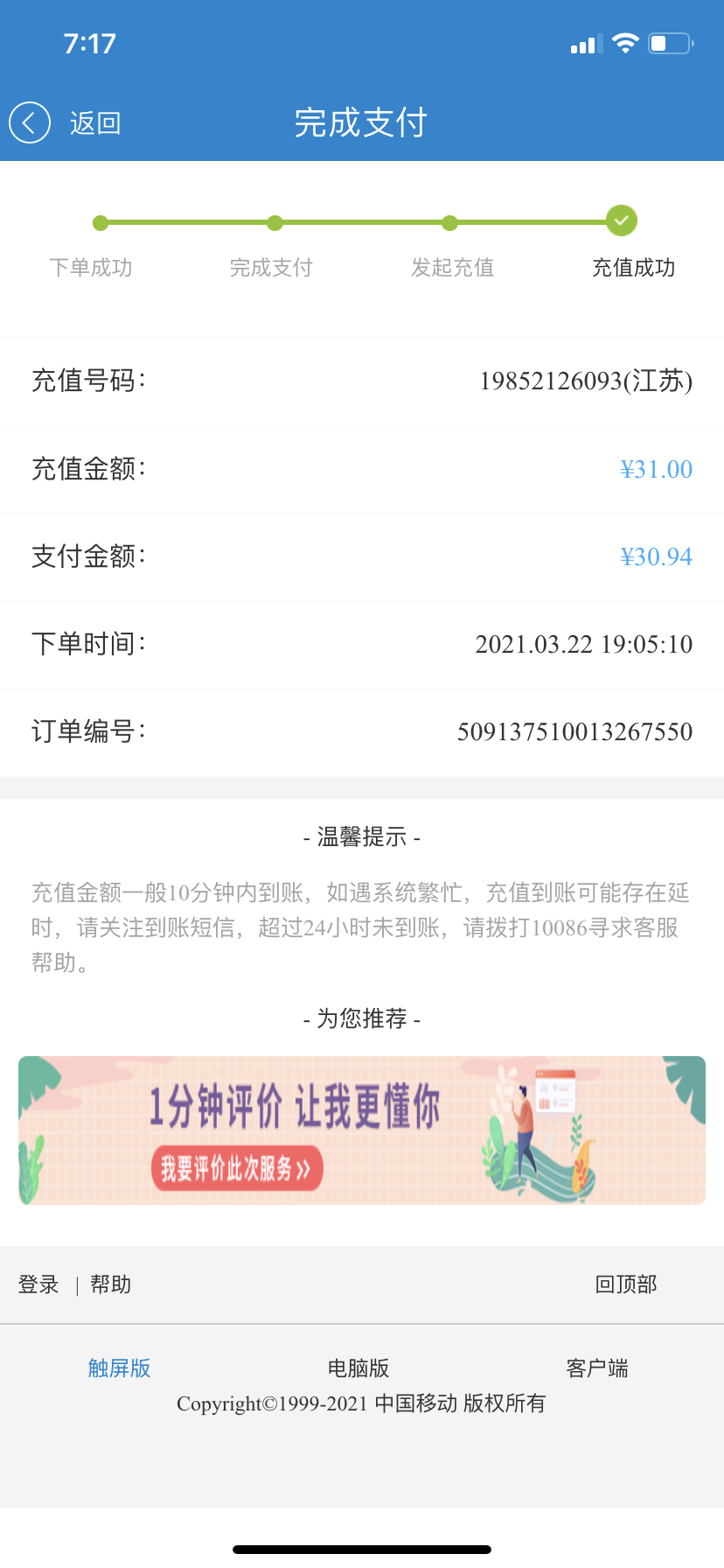Viewport: 724px width, 1568px height.
Task: Switch to 电脑版 version
Action: click(359, 1367)
